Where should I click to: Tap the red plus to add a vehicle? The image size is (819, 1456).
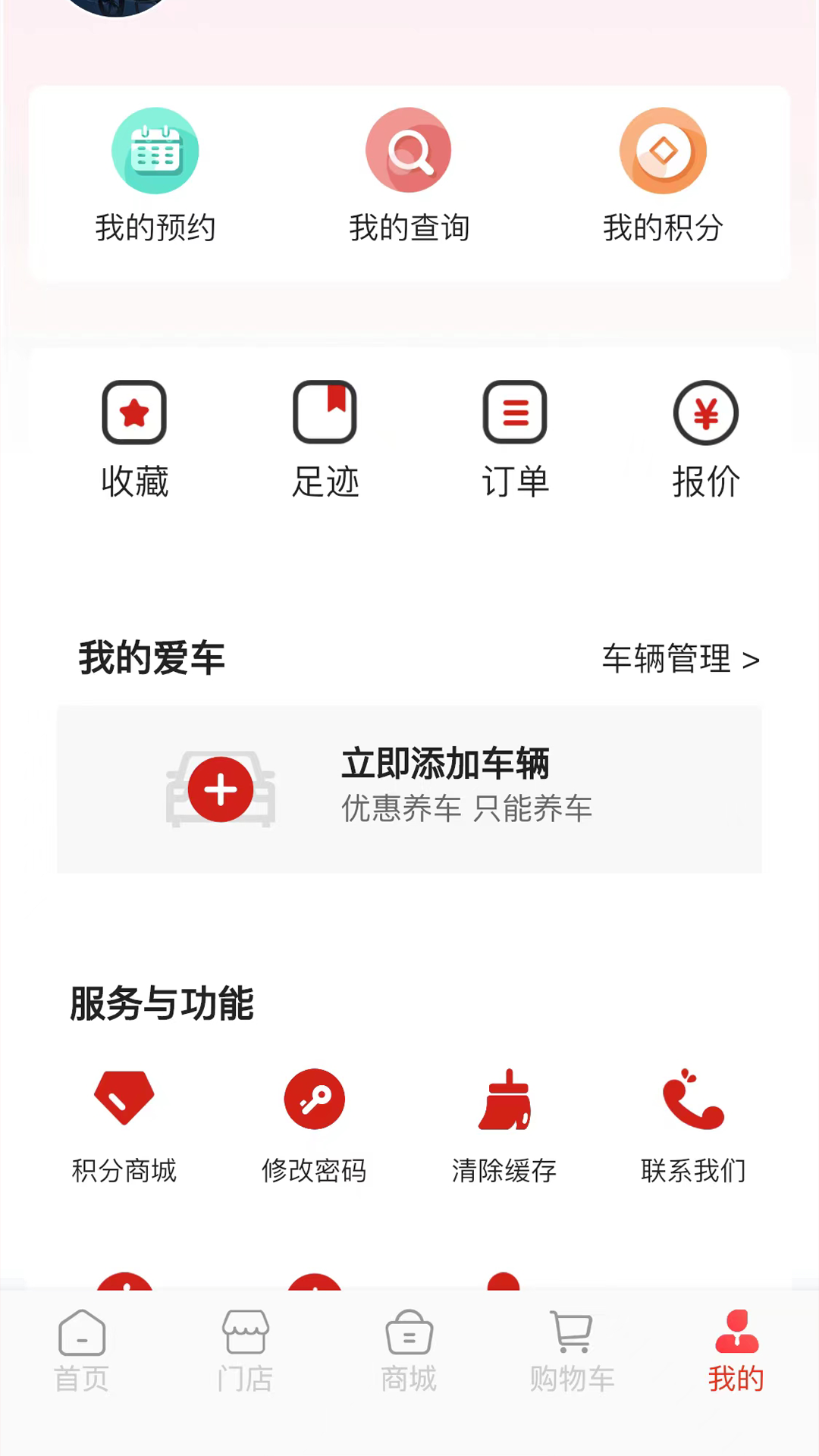tap(220, 789)
